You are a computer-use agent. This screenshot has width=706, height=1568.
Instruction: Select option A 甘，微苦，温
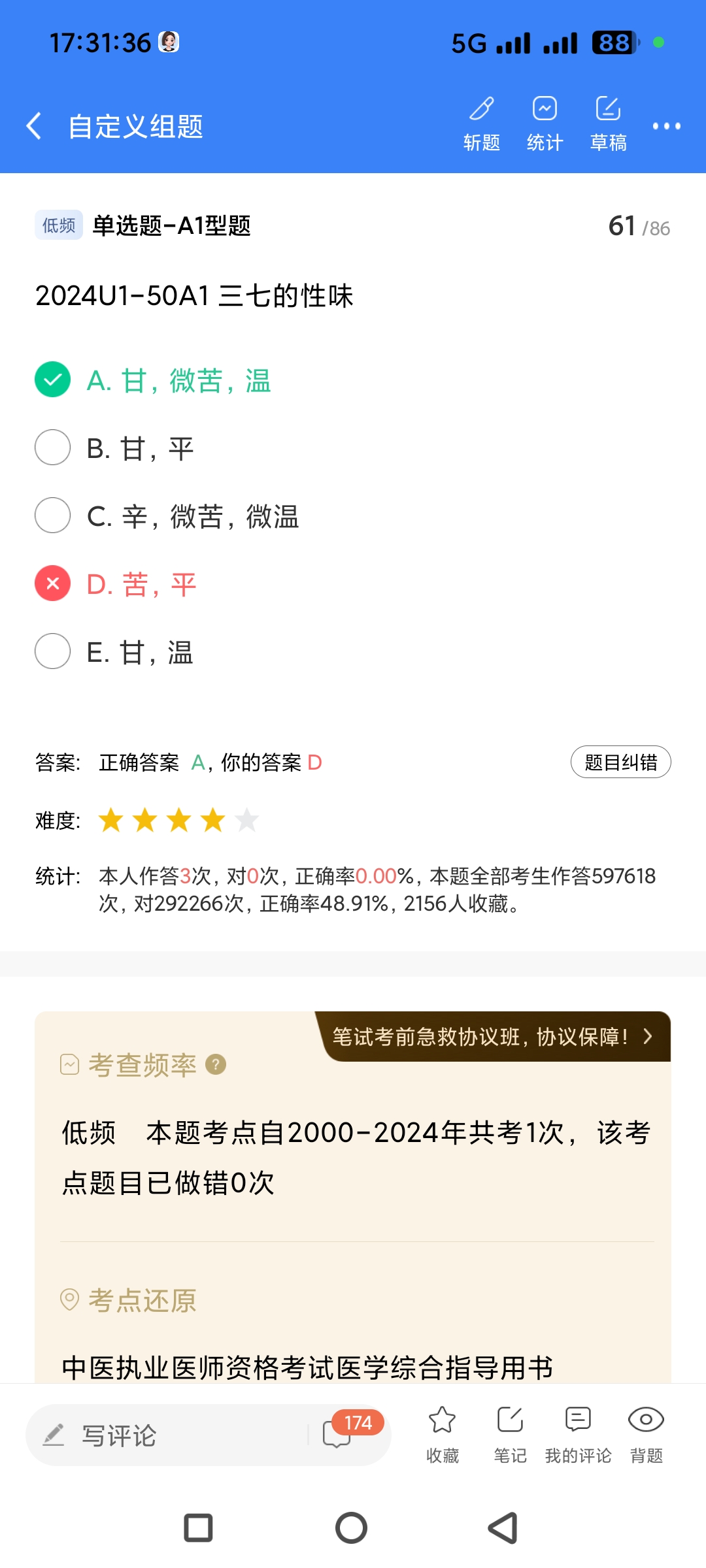pyautogui.click(x=178, y=380)
